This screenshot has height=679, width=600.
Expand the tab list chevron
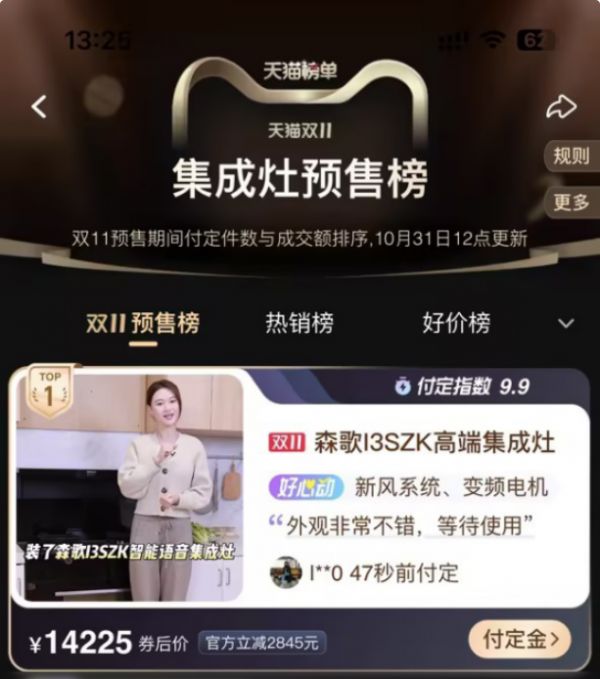(566, 323)
